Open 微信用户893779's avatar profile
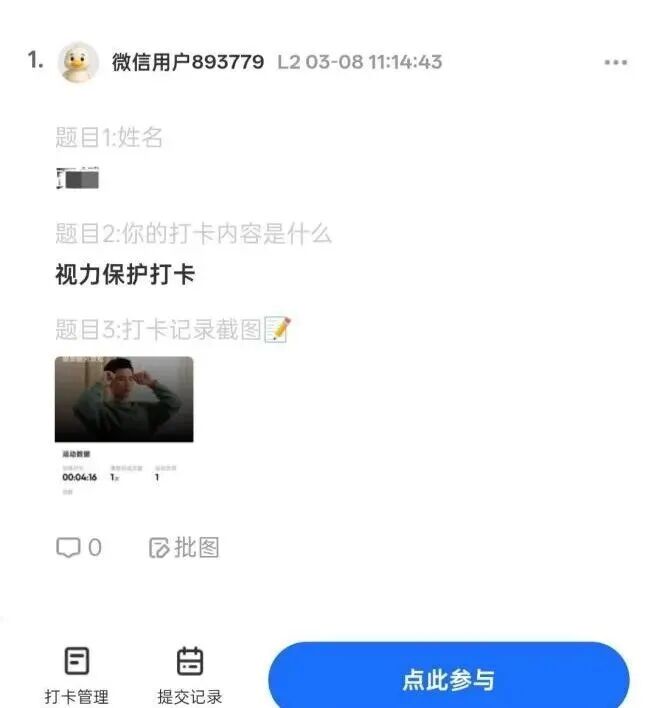Viewport: 654px width, 708px height. click(x=78, y=62)
